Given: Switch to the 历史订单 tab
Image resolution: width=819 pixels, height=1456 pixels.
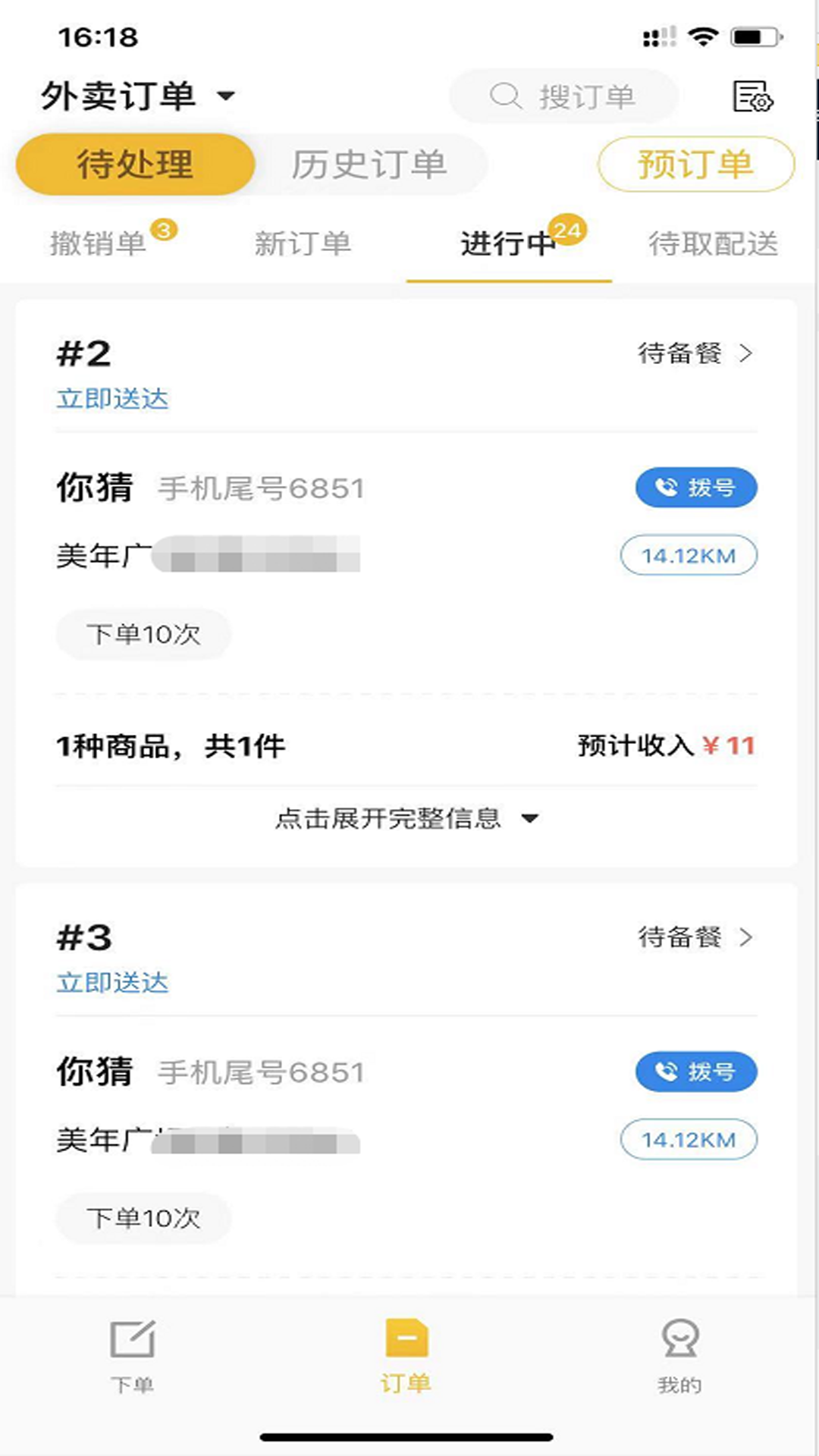Looking at the screenshot, I should point(370,165).
